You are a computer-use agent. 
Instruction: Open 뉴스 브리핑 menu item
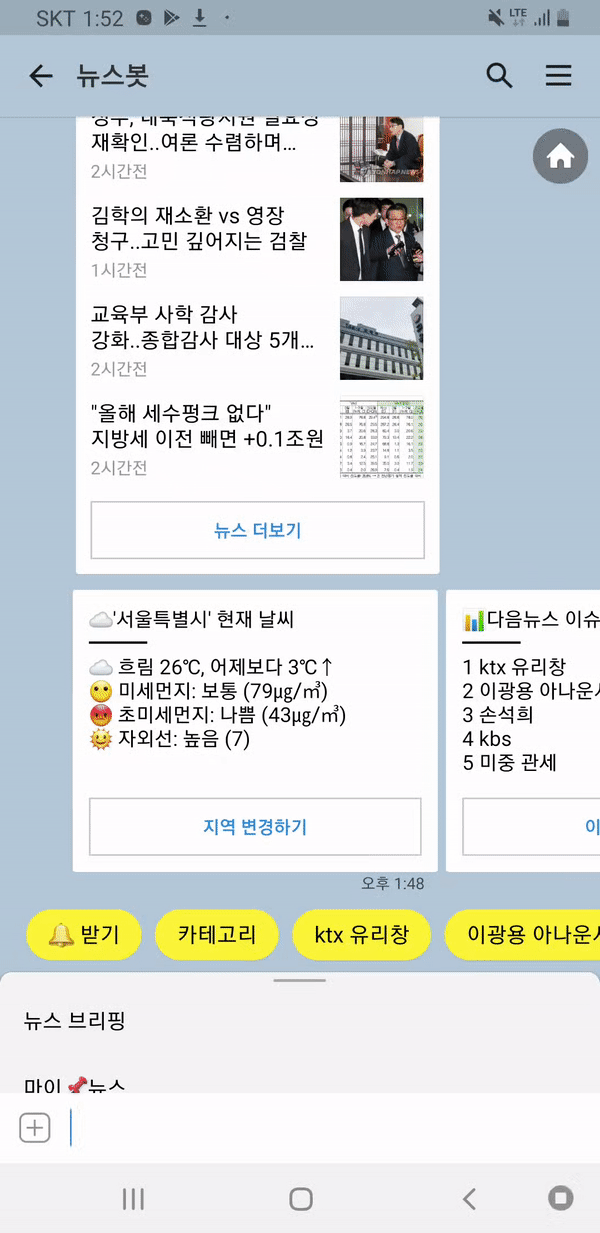pos(75,1021)
